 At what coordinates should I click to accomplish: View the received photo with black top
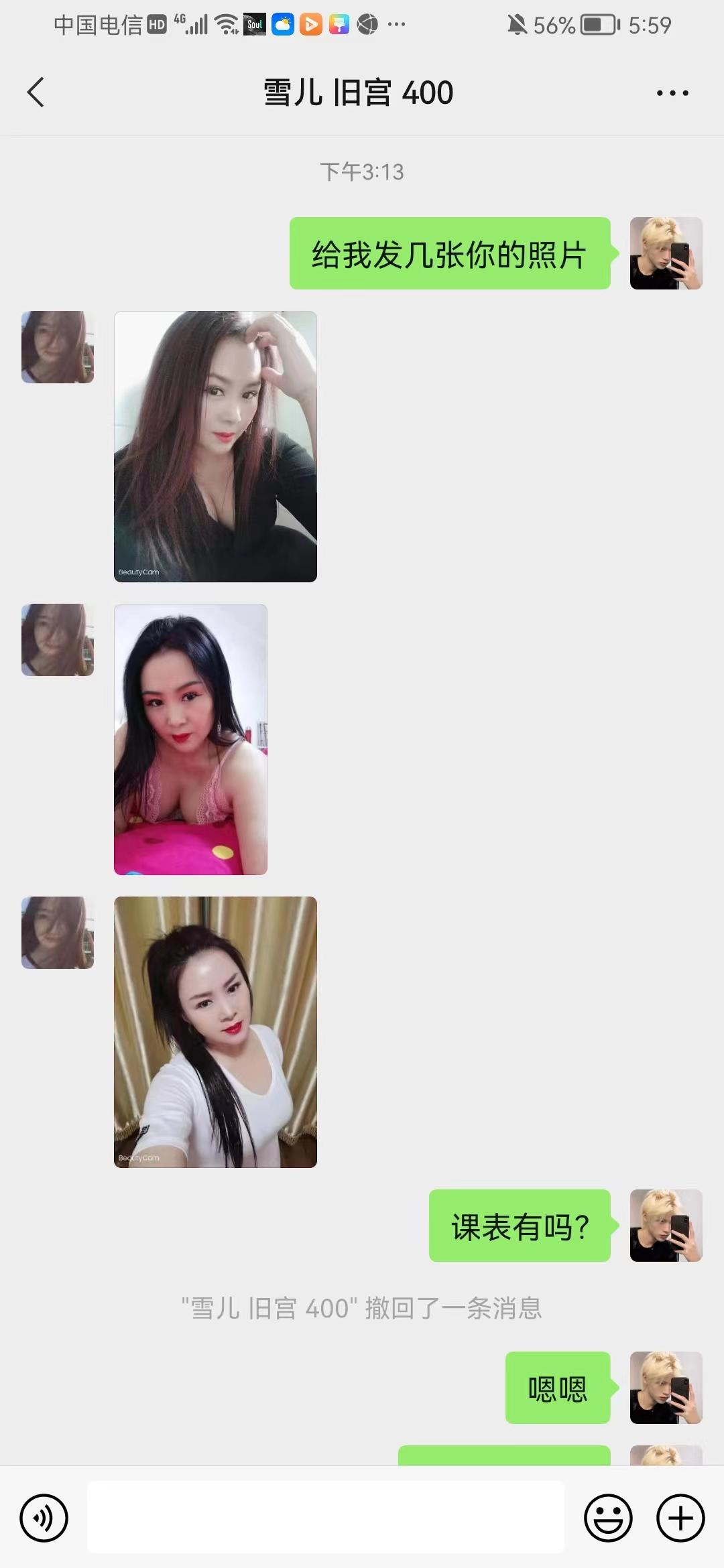[x=215, y=446]
